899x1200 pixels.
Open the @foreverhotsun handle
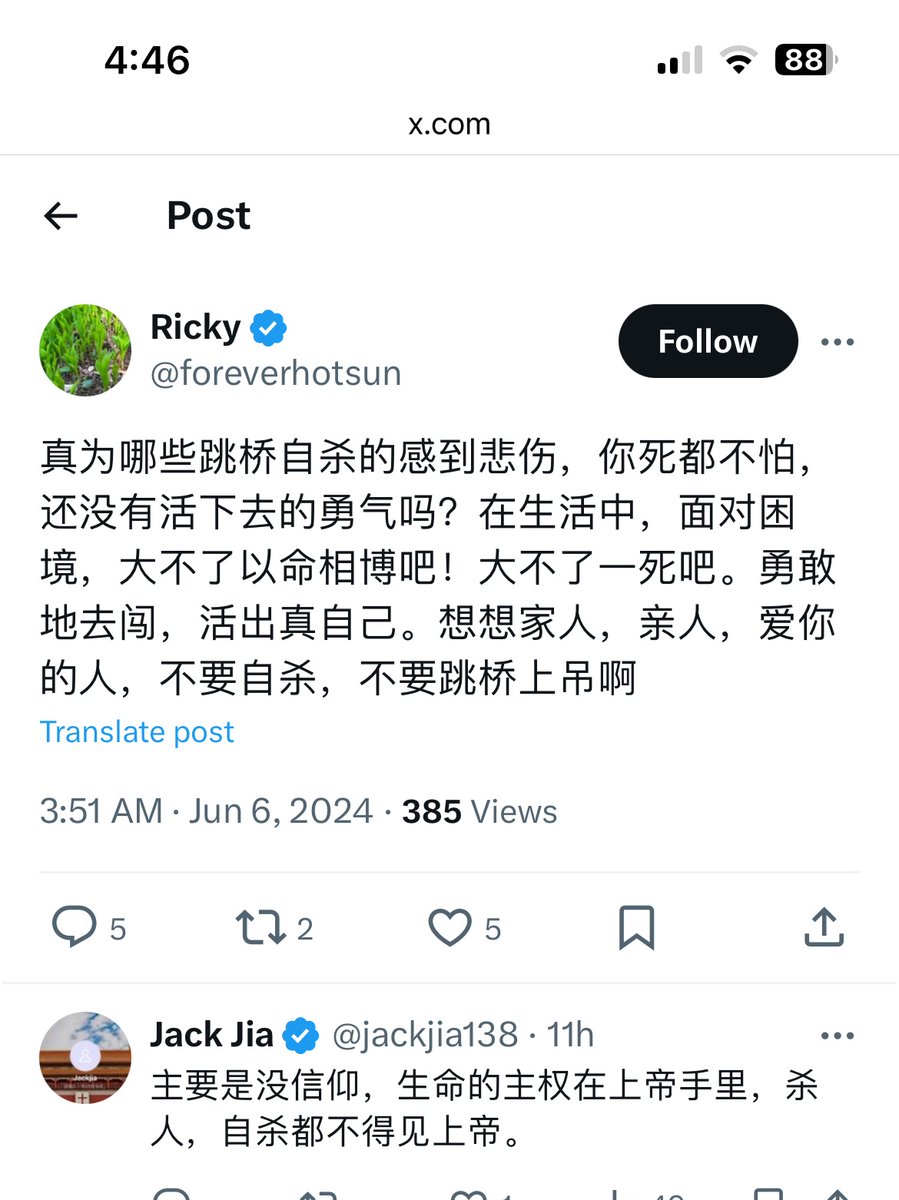tap(275, 373)
